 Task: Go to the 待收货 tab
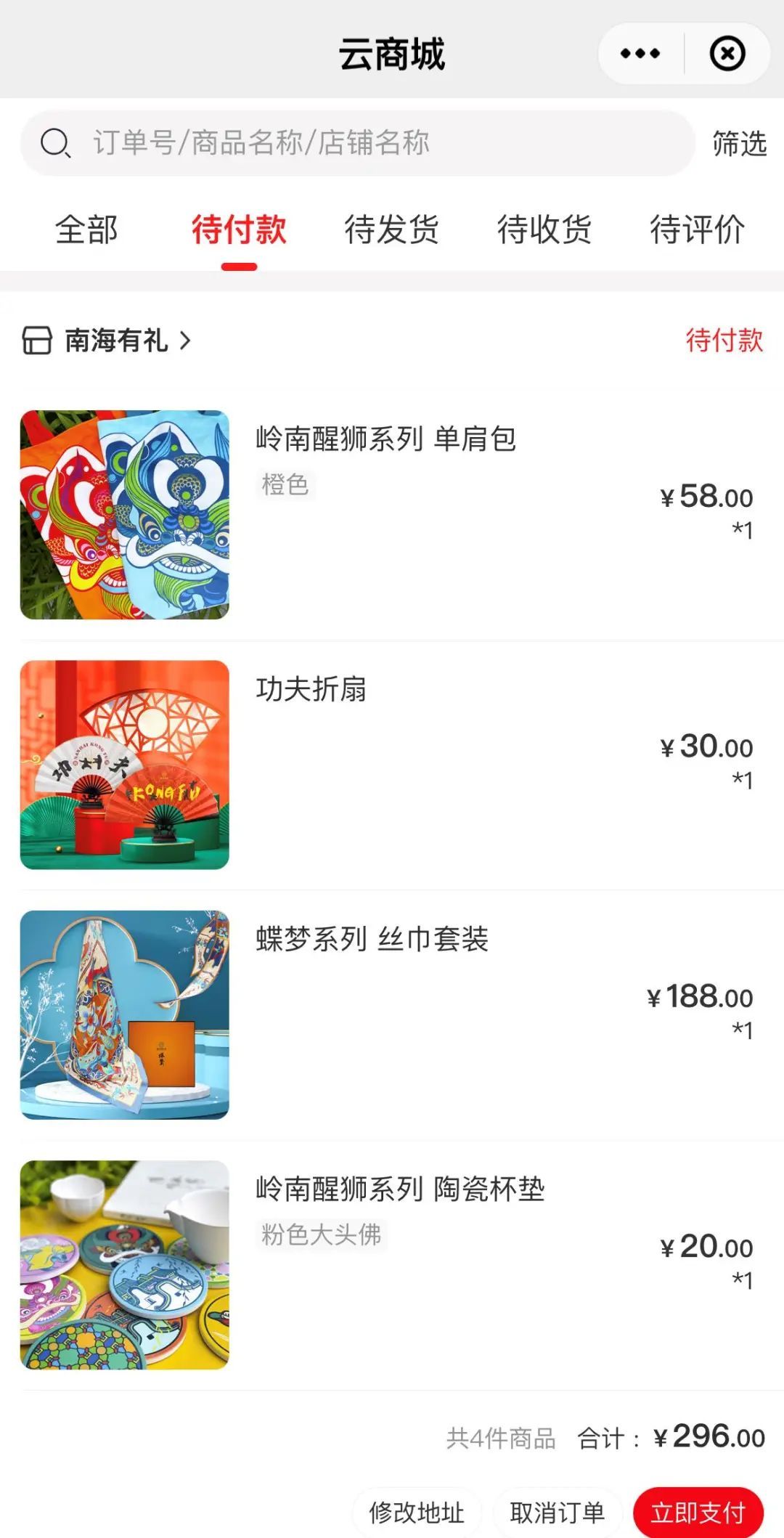point(544,230)
